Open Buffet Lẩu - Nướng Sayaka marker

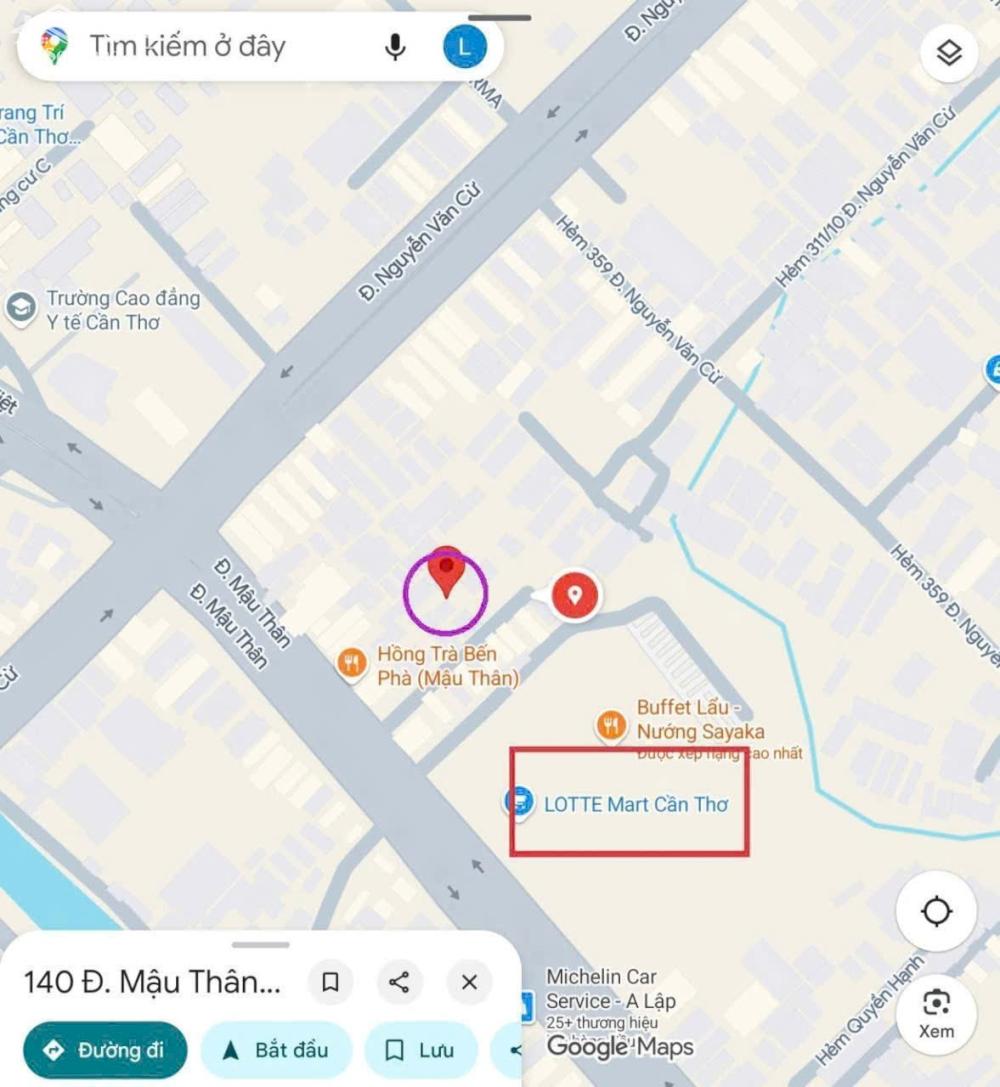(611, 725)
